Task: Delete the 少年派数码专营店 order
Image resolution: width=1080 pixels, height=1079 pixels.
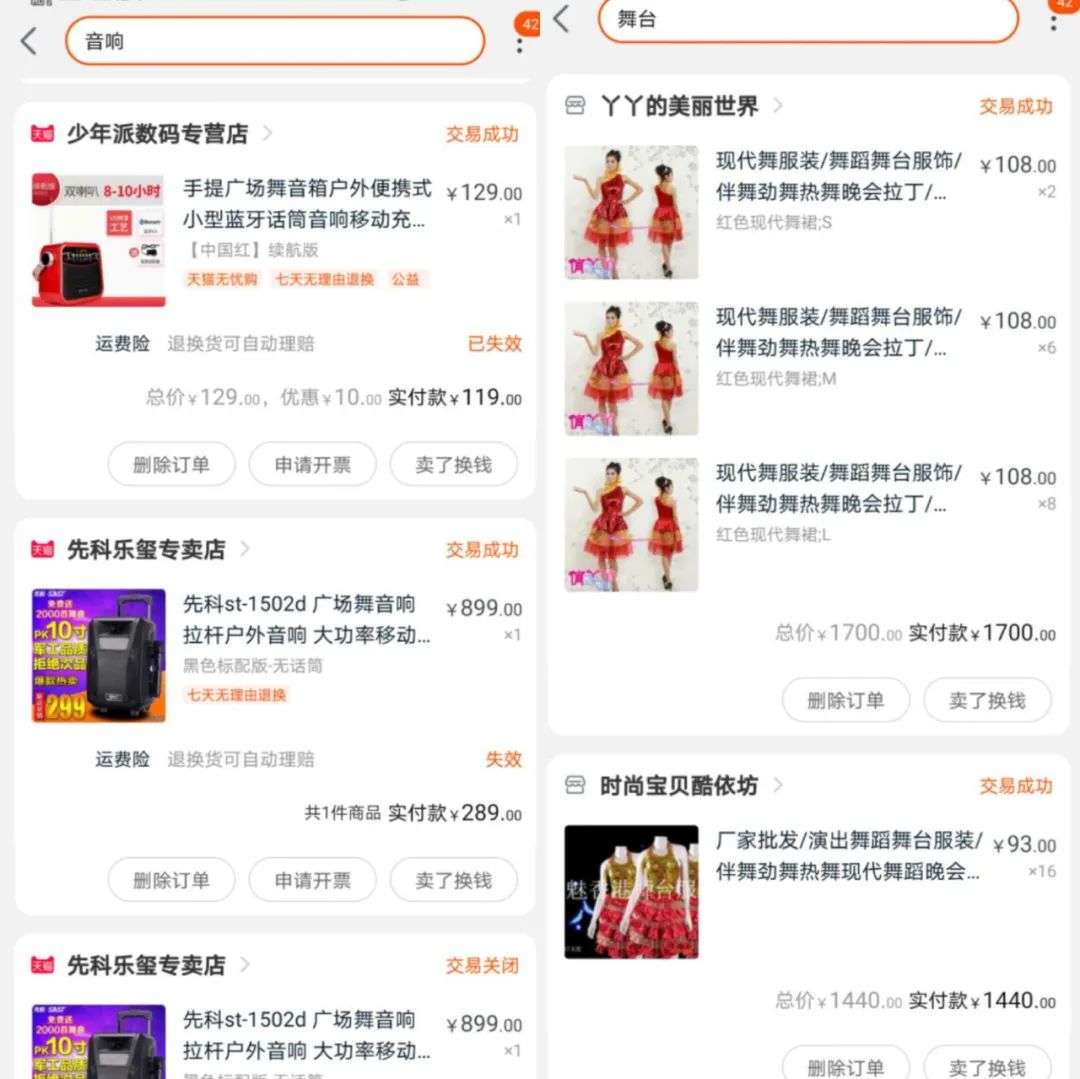Action: (171, 465)
